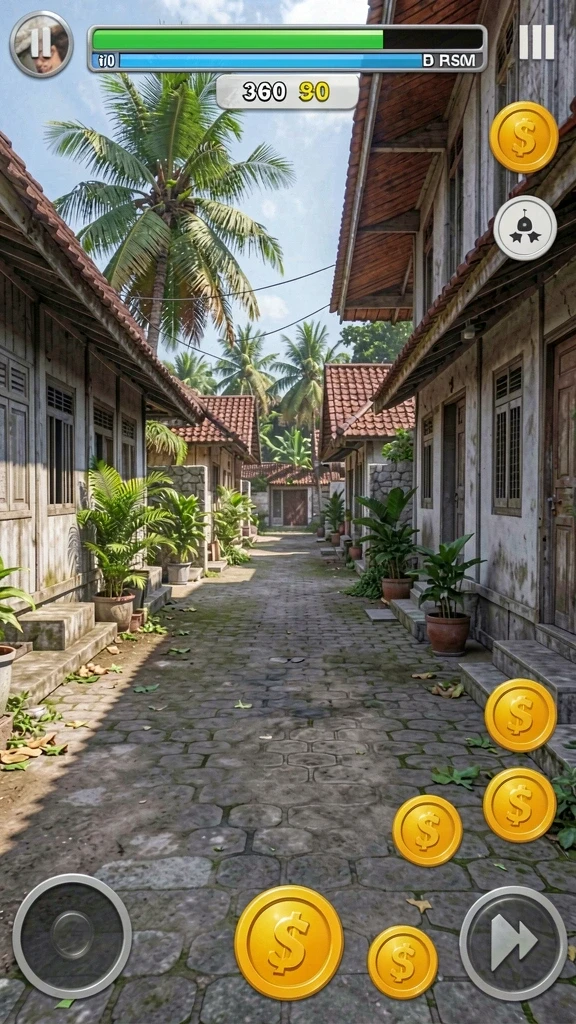576x1024 pixels.
Task: Hit the fast-forward double arrow button
Action: [513, 943]
